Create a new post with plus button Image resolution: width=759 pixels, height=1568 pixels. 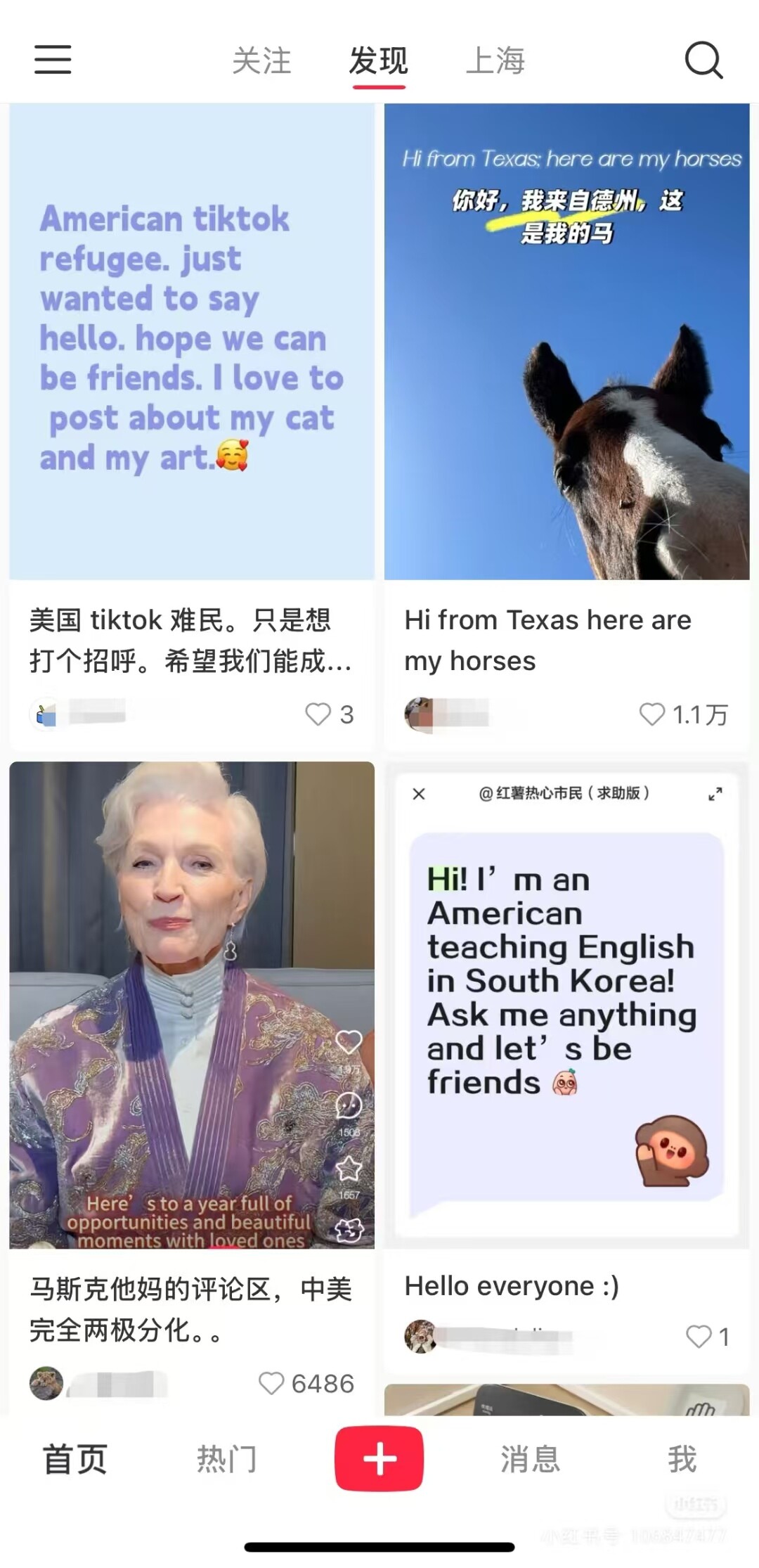point(379,1459)
